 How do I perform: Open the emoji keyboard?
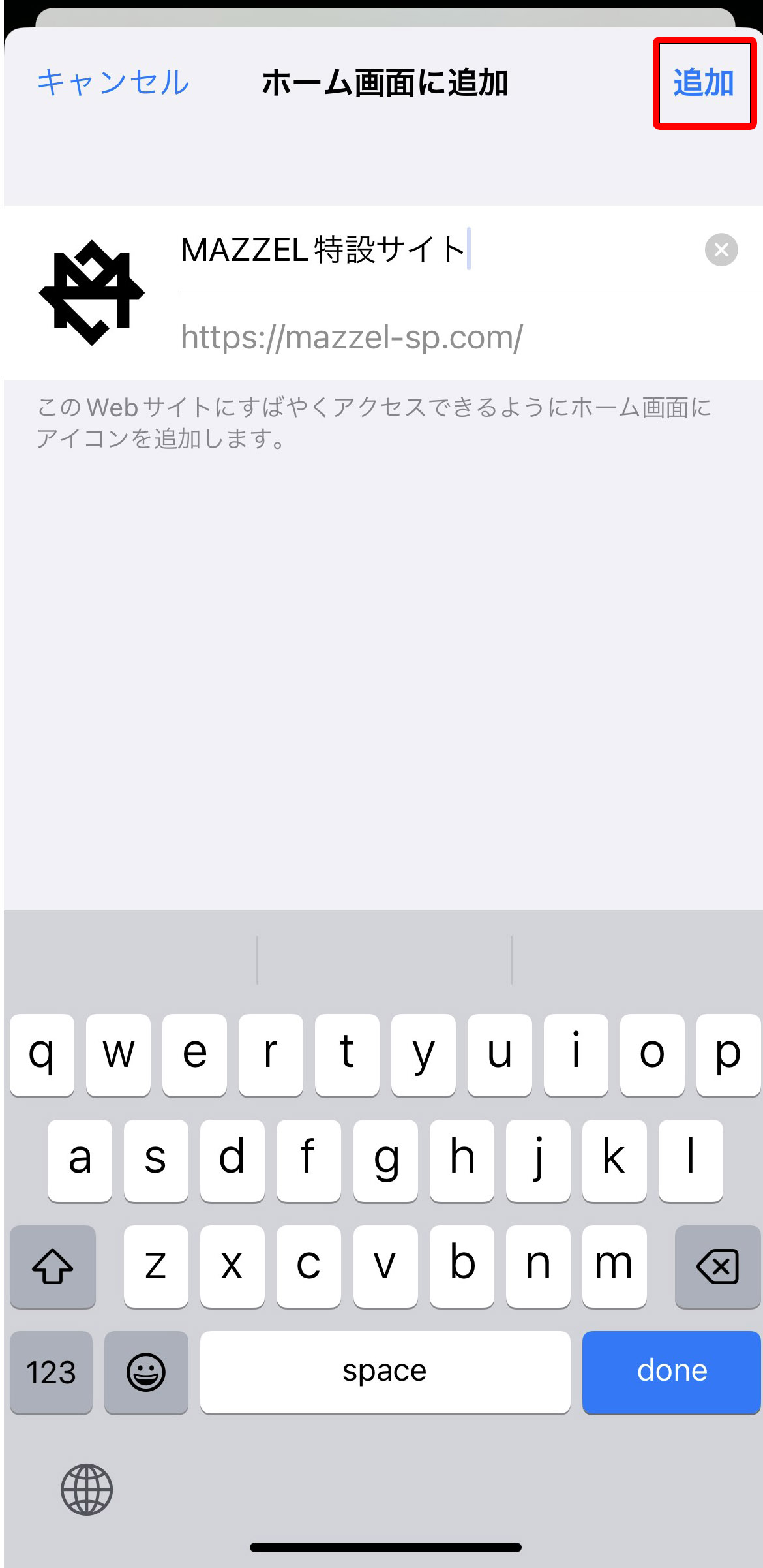point(146,1372)
